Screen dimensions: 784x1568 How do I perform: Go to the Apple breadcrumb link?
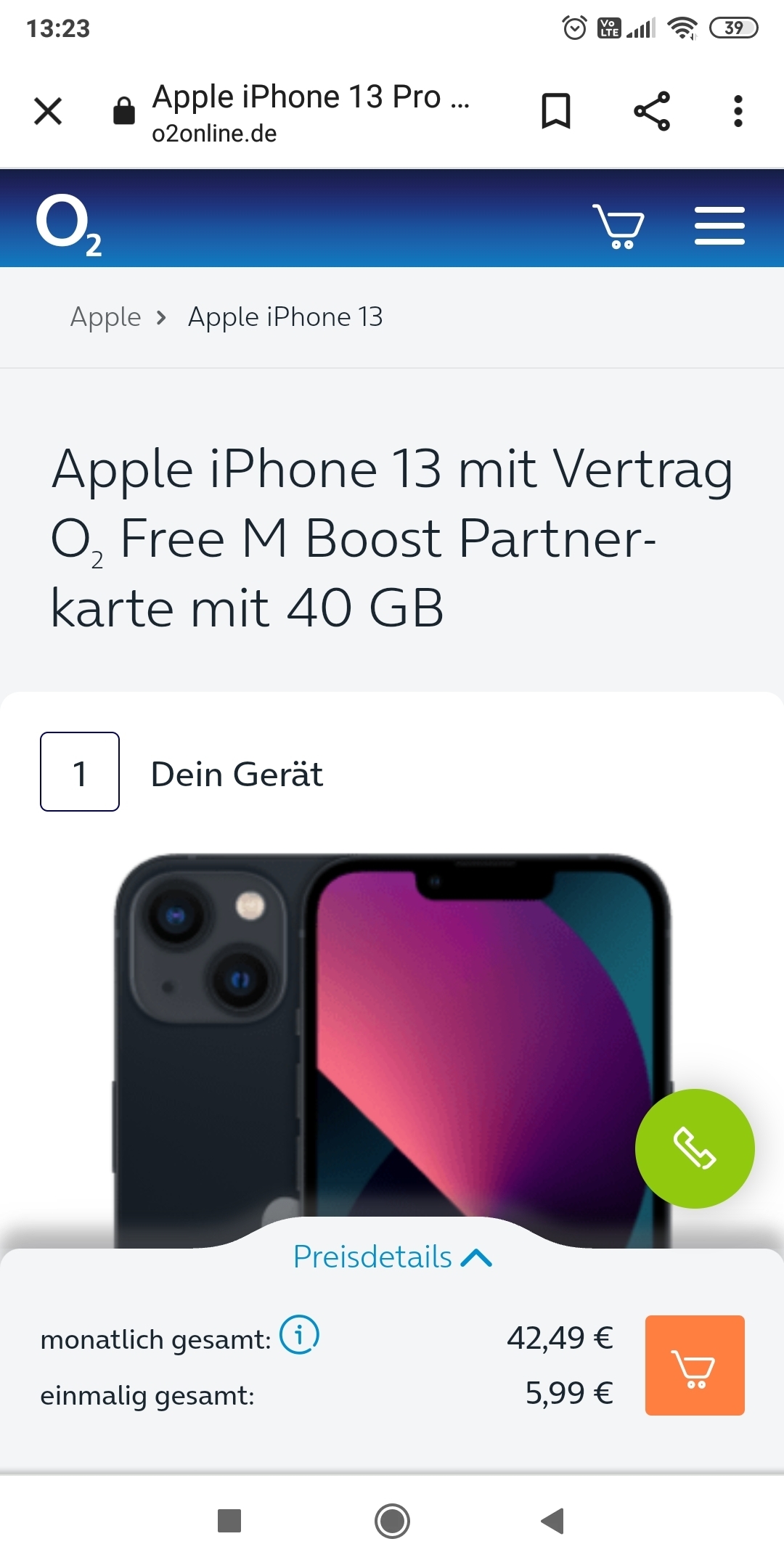coord(106,317)
